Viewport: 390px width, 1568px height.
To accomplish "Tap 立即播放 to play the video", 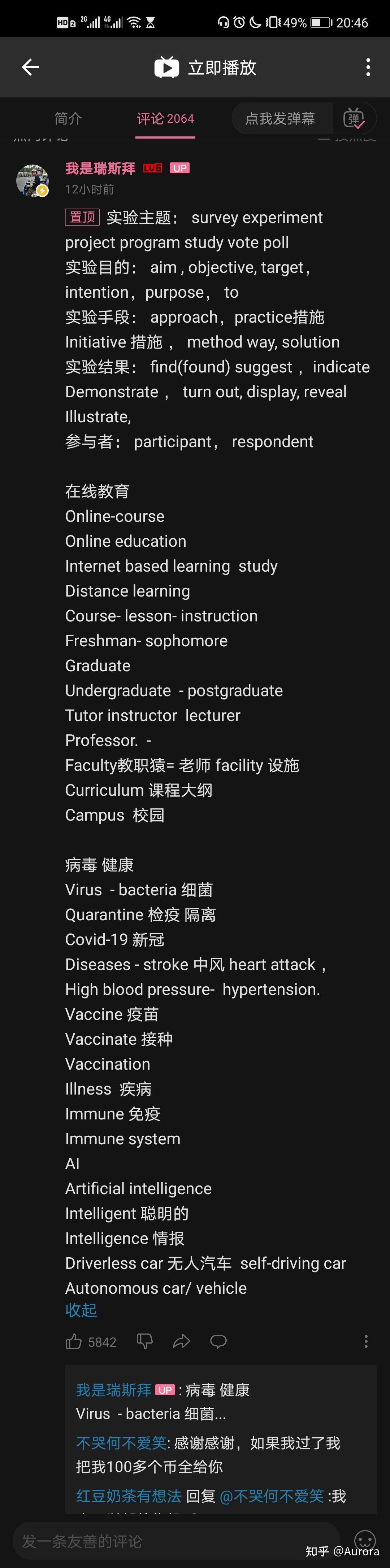I will 206,67.
